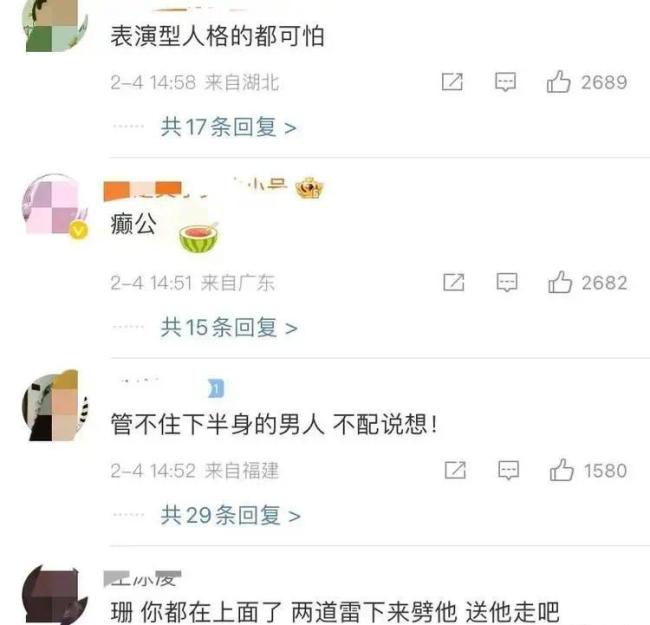Like the 癫公 comment

560,283
